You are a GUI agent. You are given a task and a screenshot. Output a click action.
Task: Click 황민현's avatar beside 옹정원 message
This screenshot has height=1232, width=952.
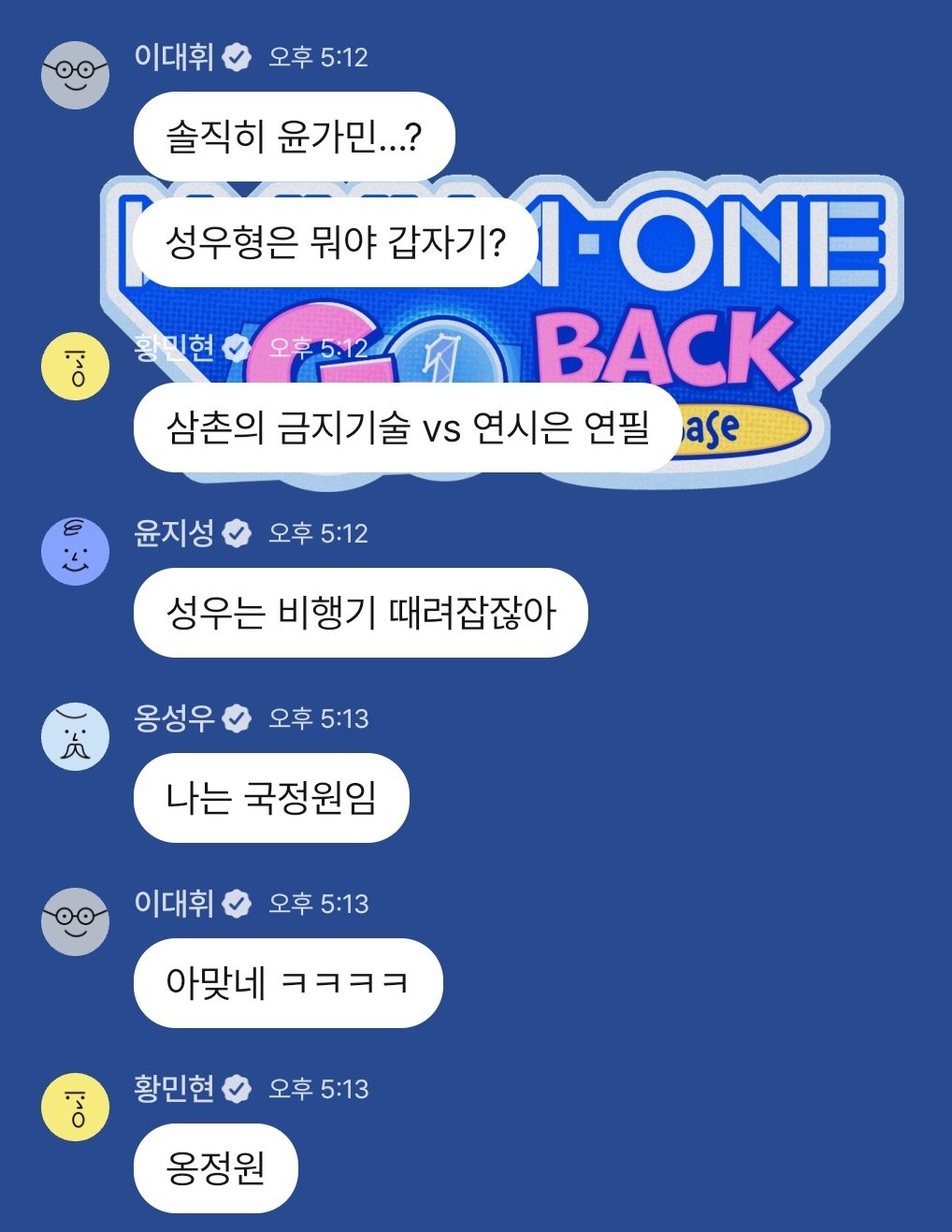[x=76, y=1106]
